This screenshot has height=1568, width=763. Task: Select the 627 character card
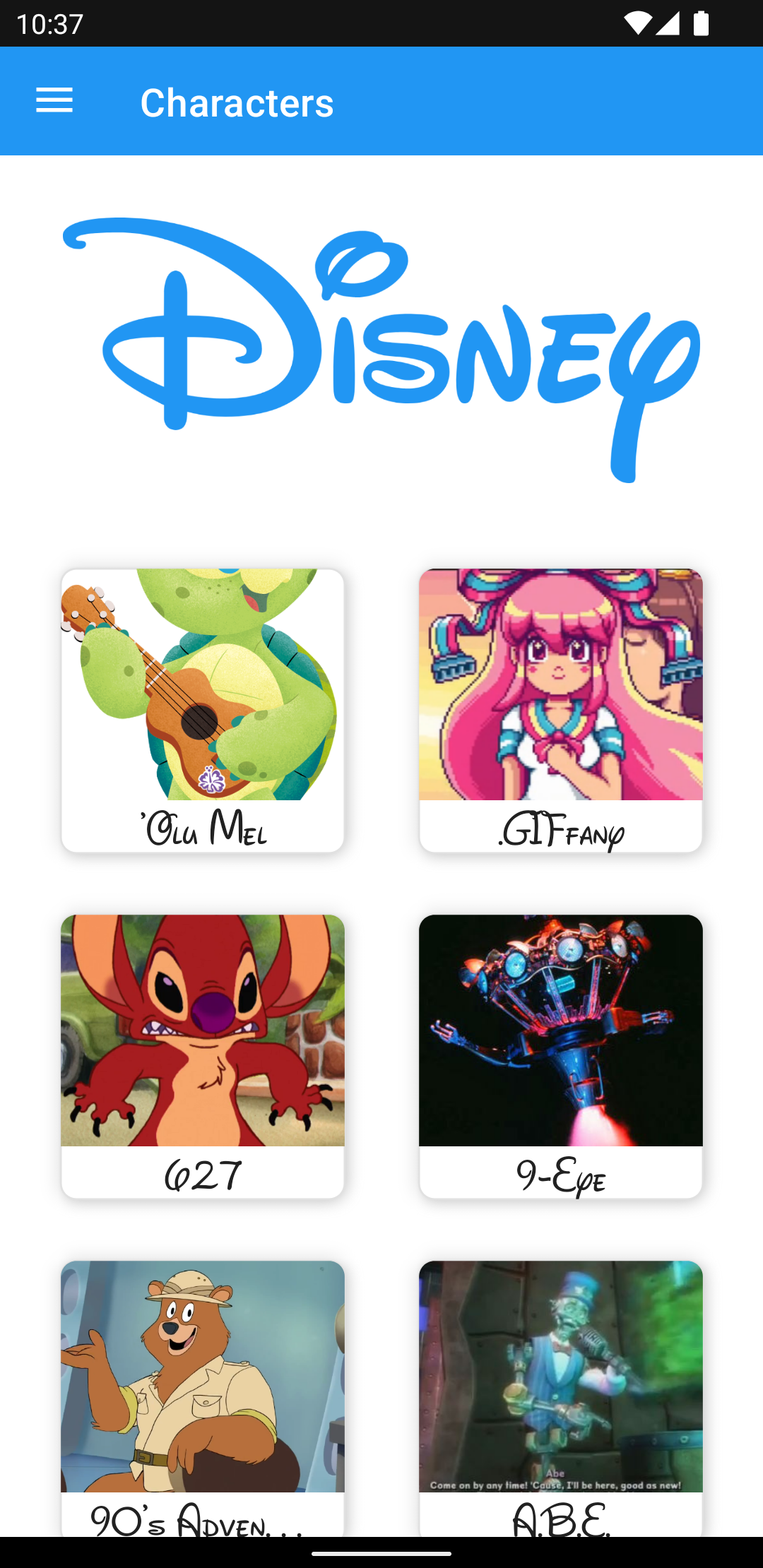point(203,1056)
